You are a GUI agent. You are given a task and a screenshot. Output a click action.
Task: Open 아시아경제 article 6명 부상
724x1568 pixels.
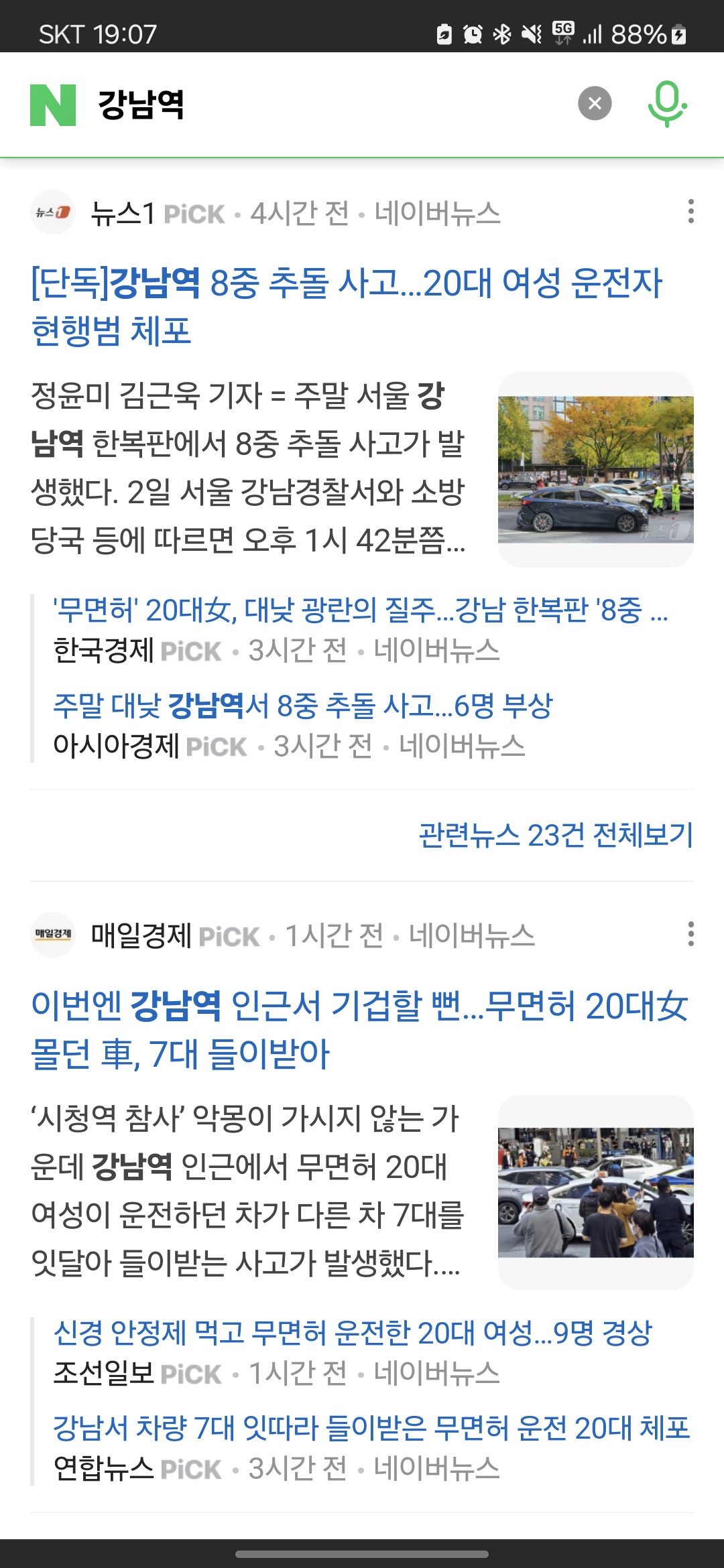tap(303, 706)
